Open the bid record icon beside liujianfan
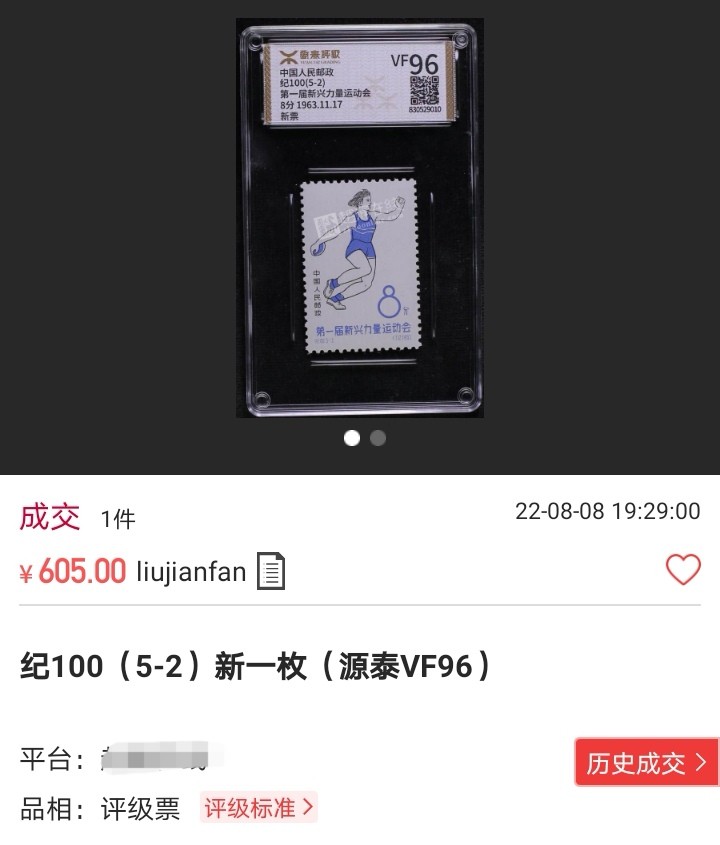Image resolution: width=720 pixels, height=845 pixels. coord(271,571)
